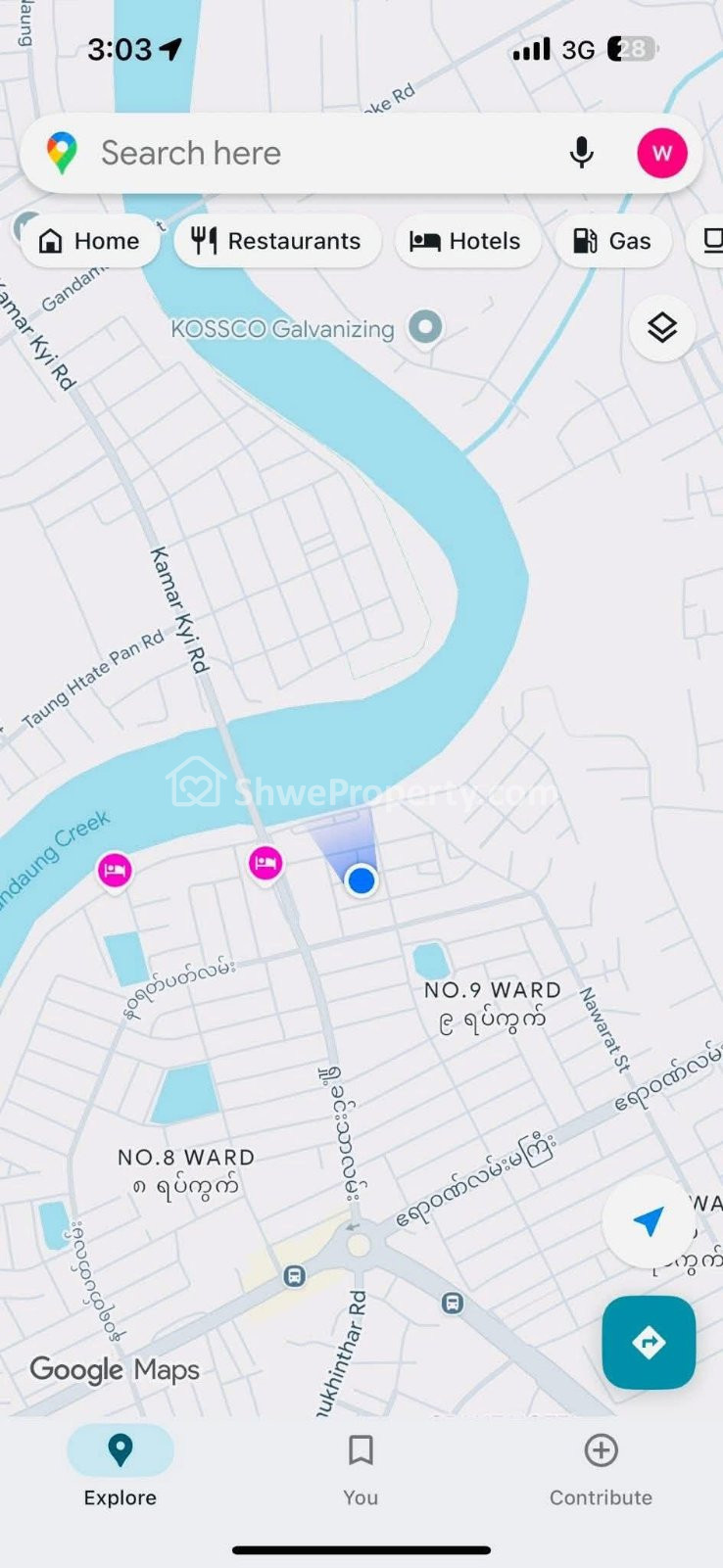The height and width of the screenshot is (1568, 723).
Task: Open the map layers selector
Action: (662, 328)
